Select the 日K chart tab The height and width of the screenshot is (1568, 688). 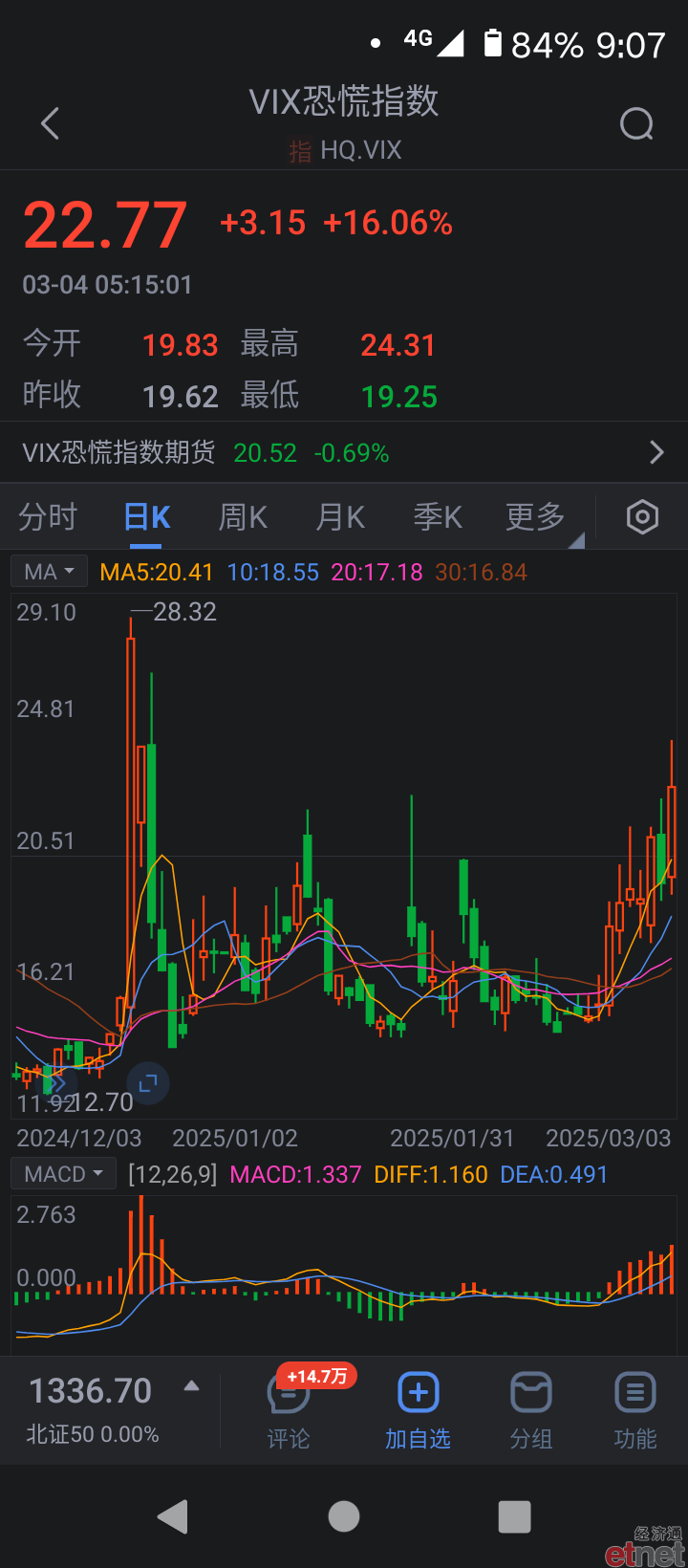click(x=147, y=517)
